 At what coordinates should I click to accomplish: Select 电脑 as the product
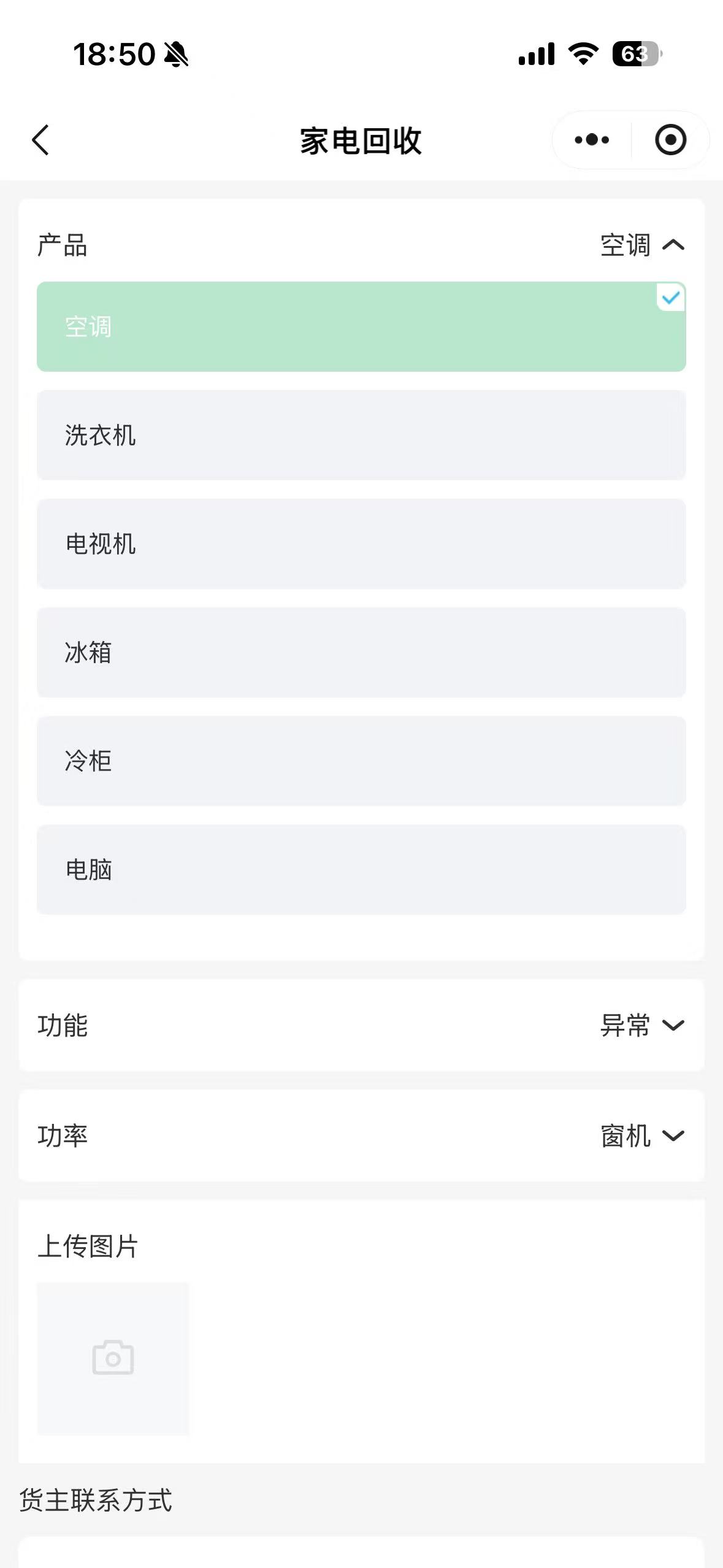coord(361,869)
